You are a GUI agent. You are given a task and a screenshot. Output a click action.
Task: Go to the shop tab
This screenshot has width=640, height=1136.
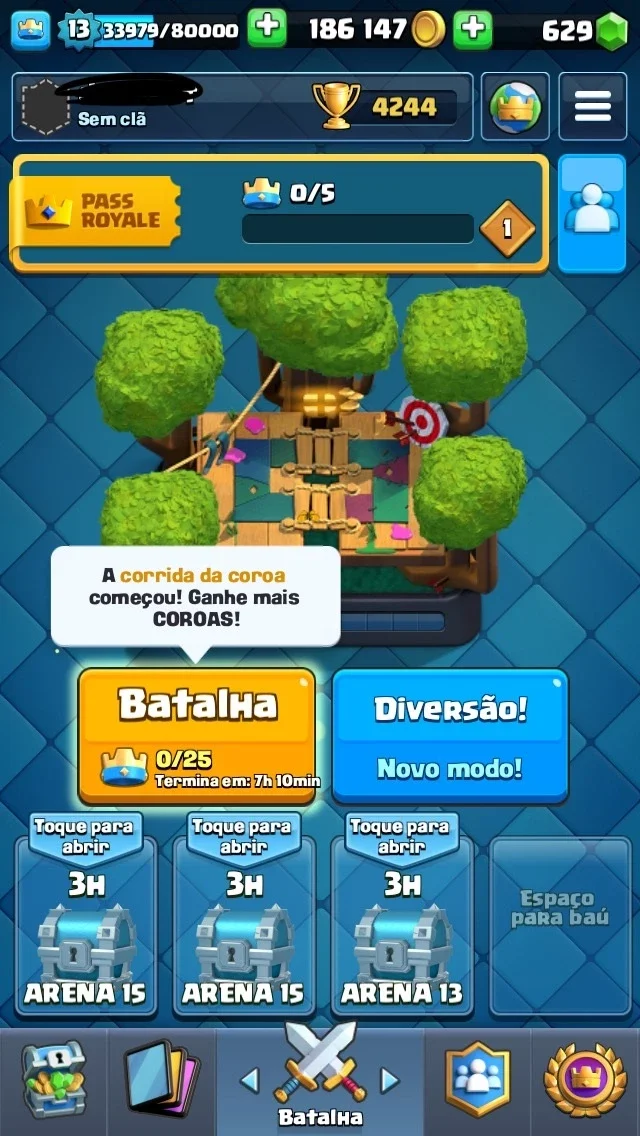[54, 1078]
